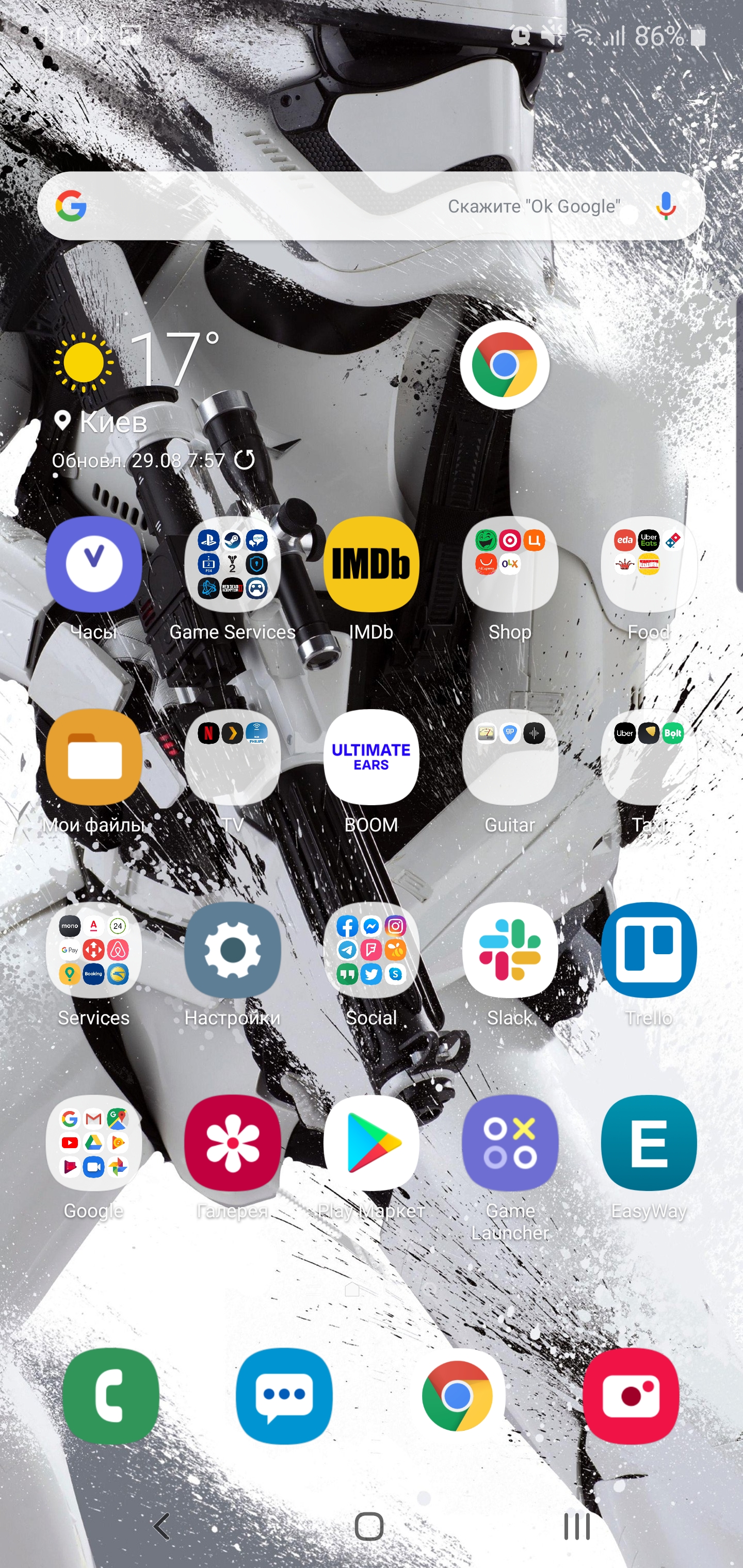Open the Social folder

coord(371,950)
